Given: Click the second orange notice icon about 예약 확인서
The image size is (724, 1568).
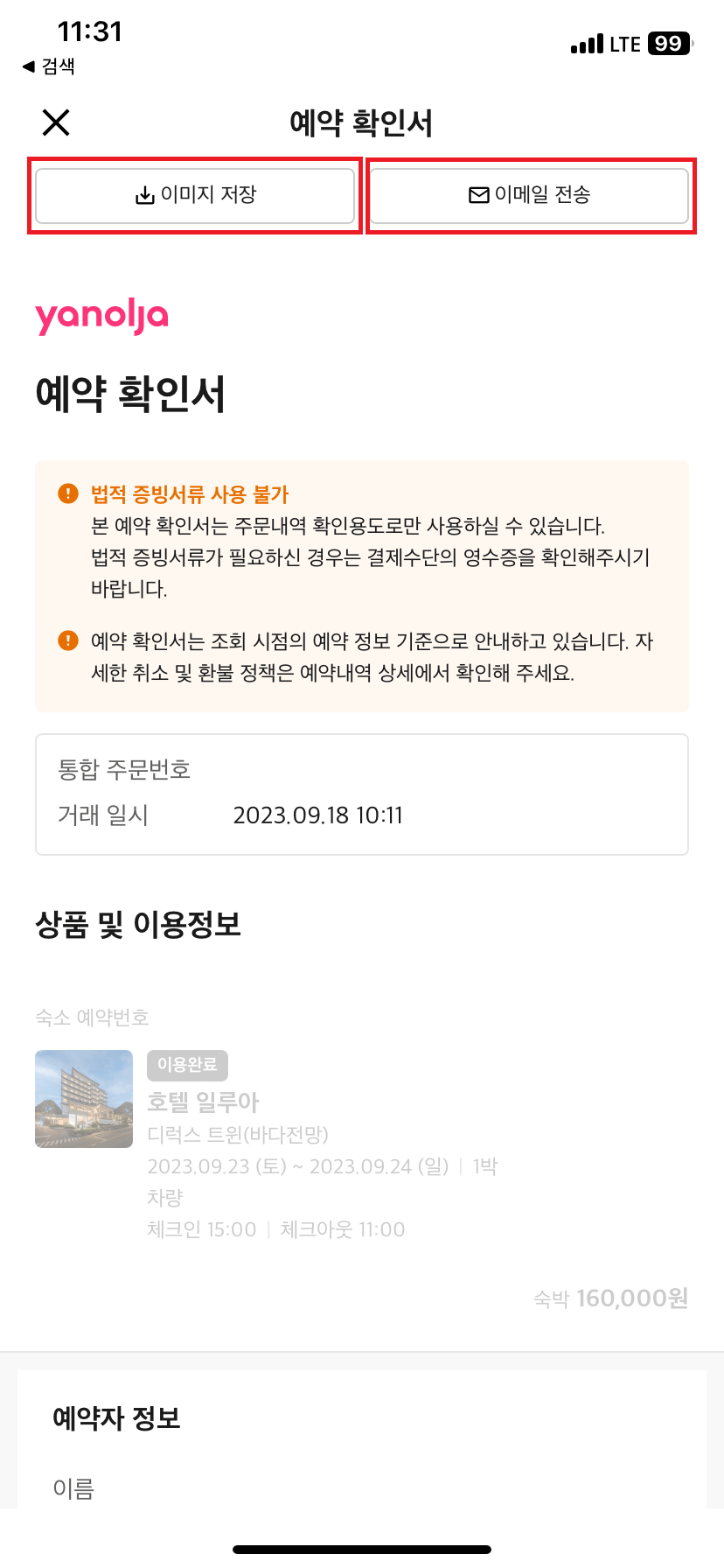Looking at the screenshot, I should pyautogui.click(x=67, y=641).
